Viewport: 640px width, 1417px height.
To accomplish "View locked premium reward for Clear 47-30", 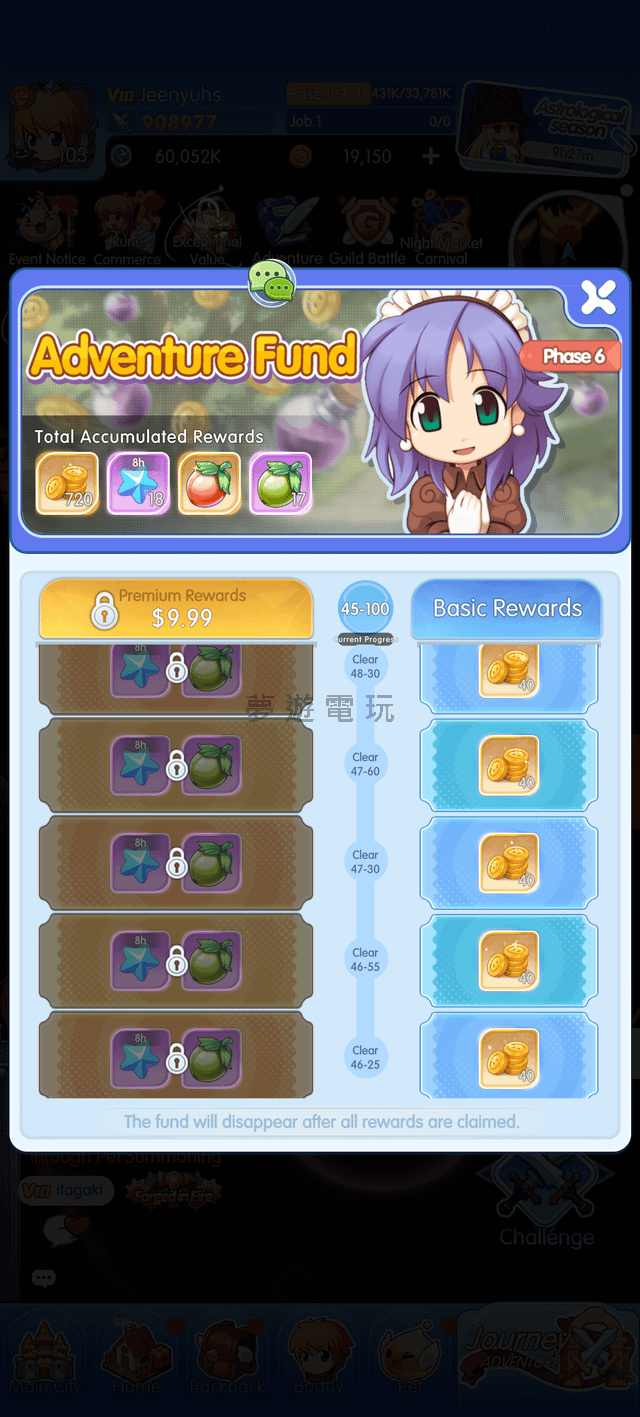I will [x=176, y=862].
